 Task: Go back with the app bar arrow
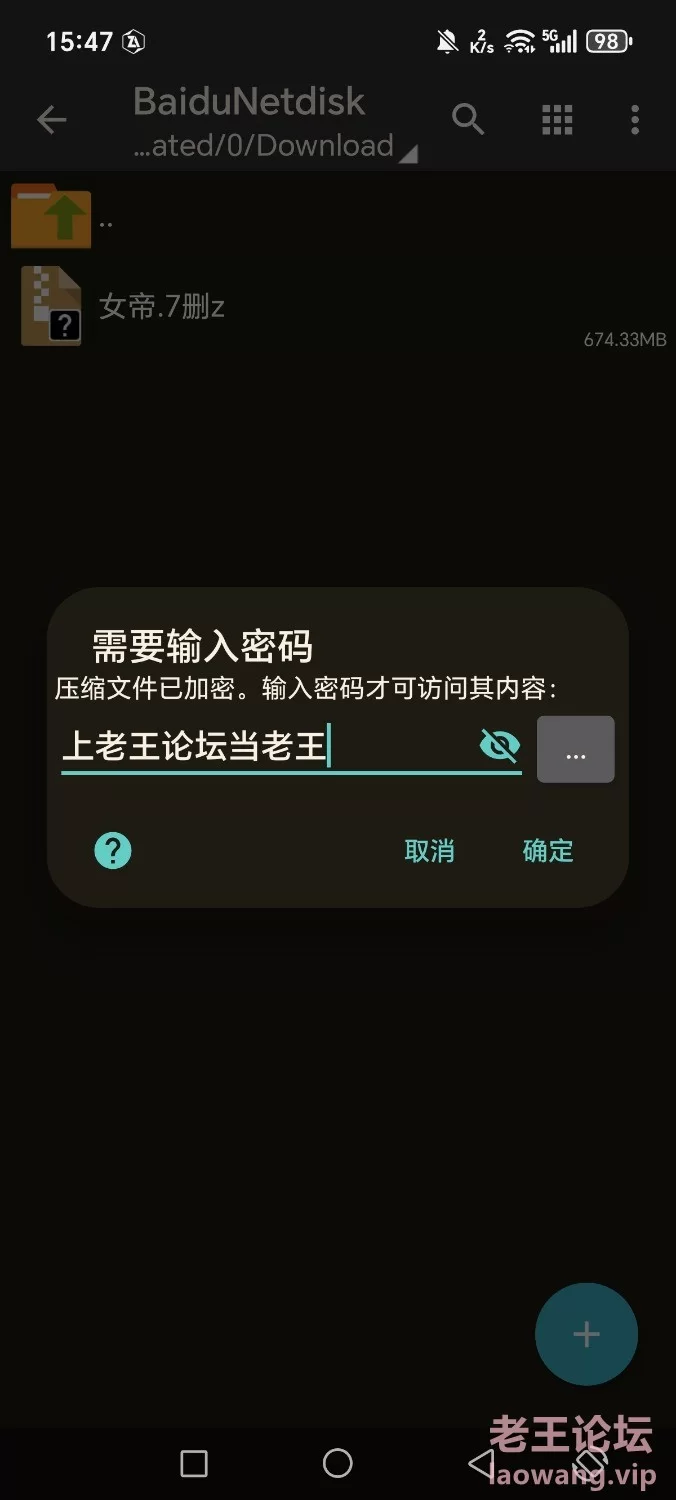pos(51,121)
